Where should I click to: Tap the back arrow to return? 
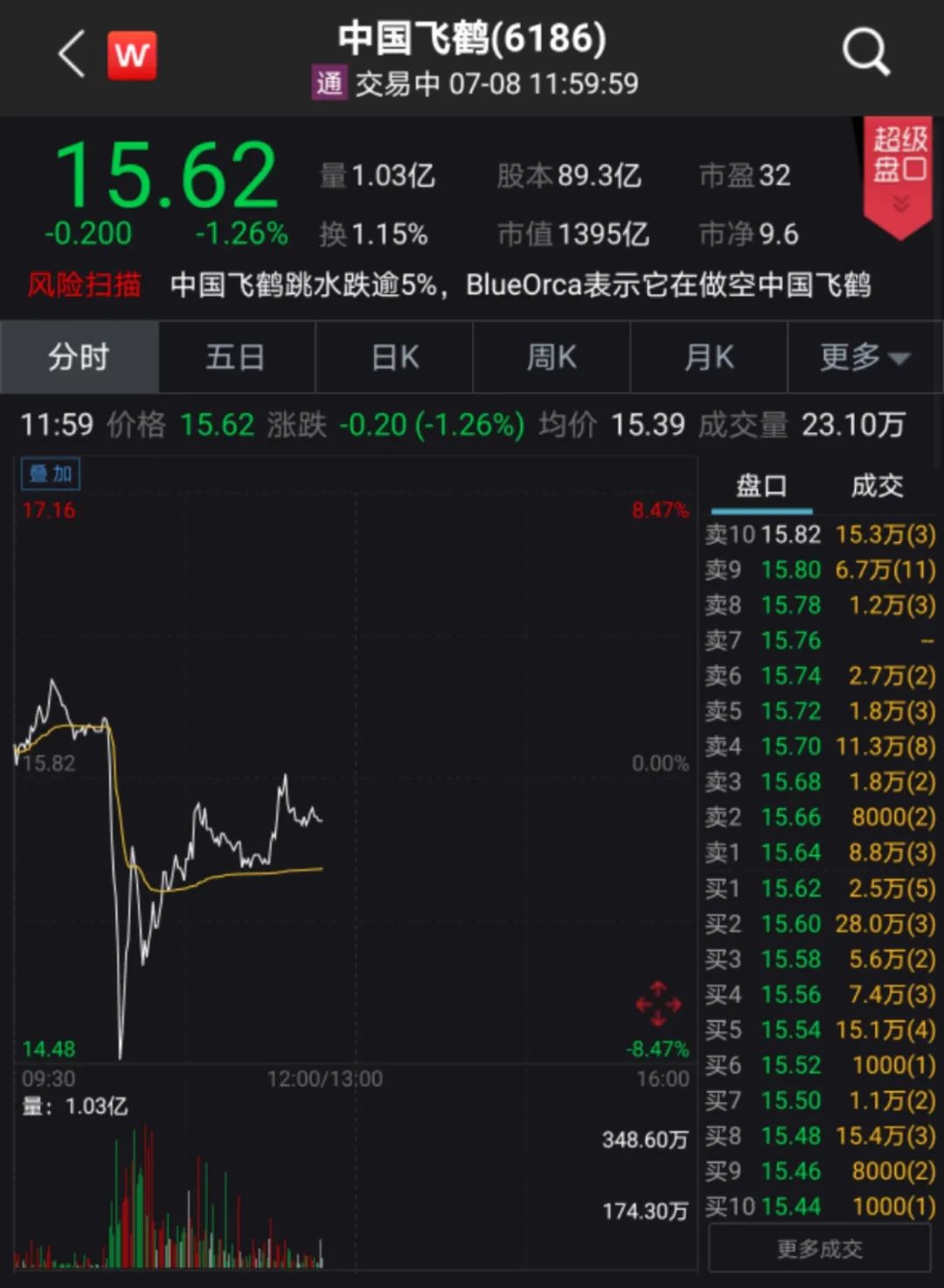tap(70, 54)
